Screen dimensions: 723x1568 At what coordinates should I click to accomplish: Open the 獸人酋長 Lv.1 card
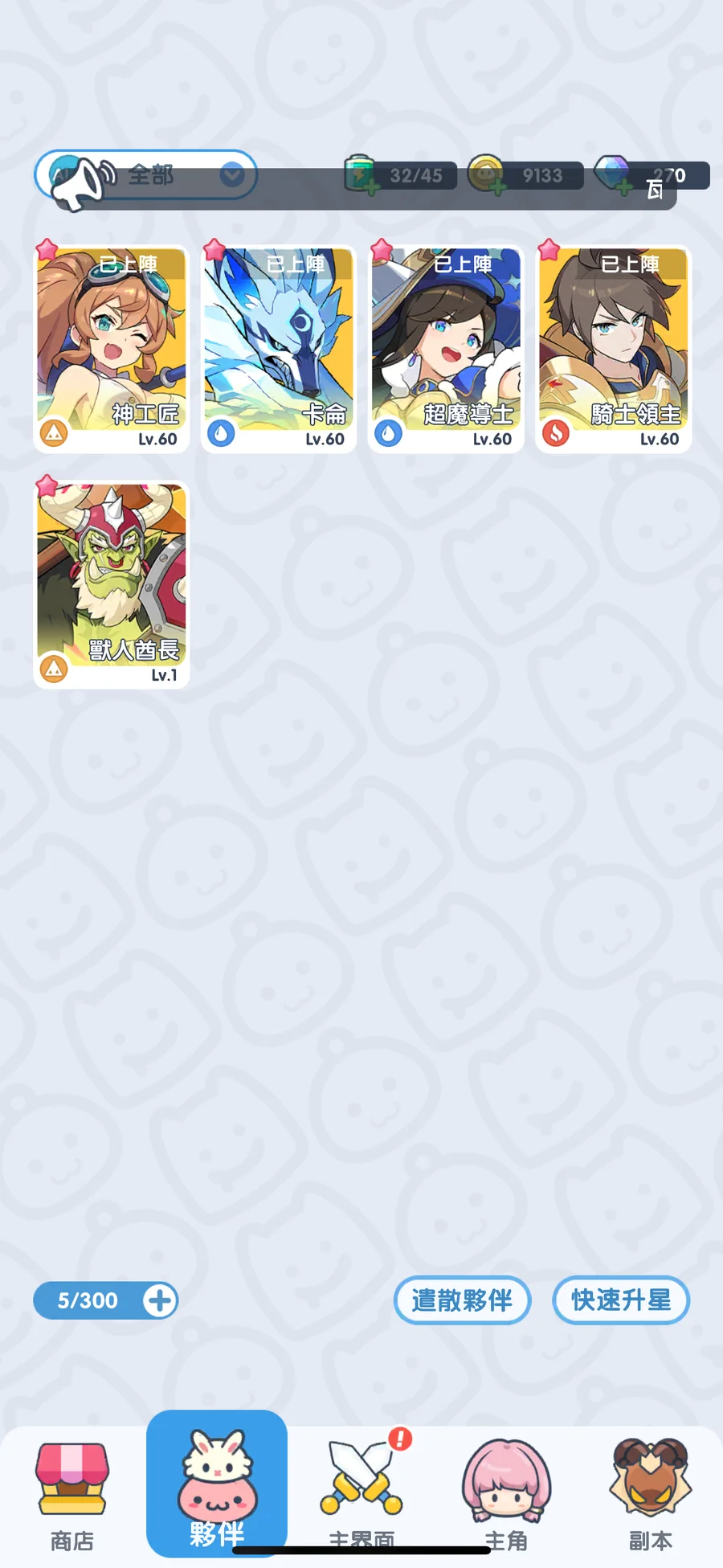[112, 584]
